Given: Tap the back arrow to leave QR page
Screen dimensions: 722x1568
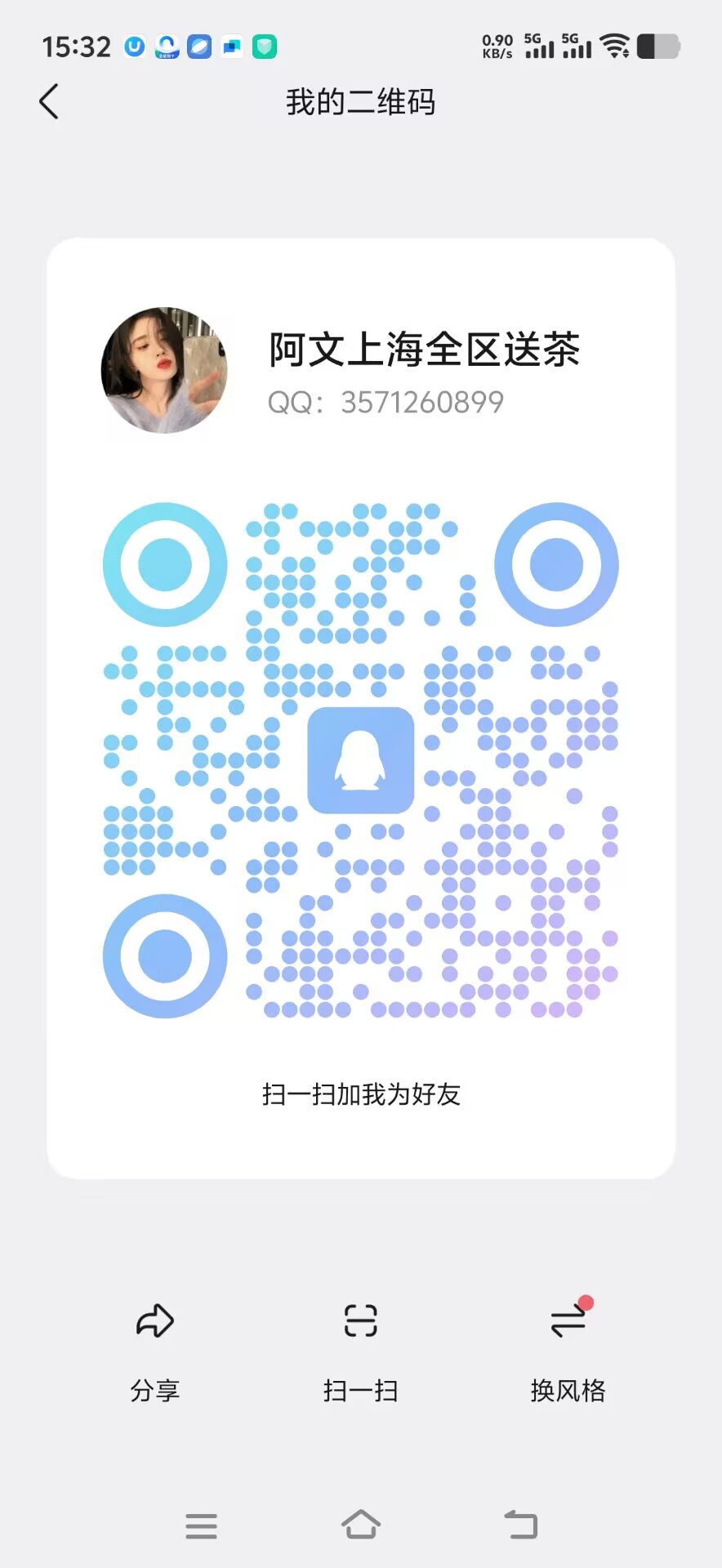Looking at the screenshot, I should click(x=48, y=101).
